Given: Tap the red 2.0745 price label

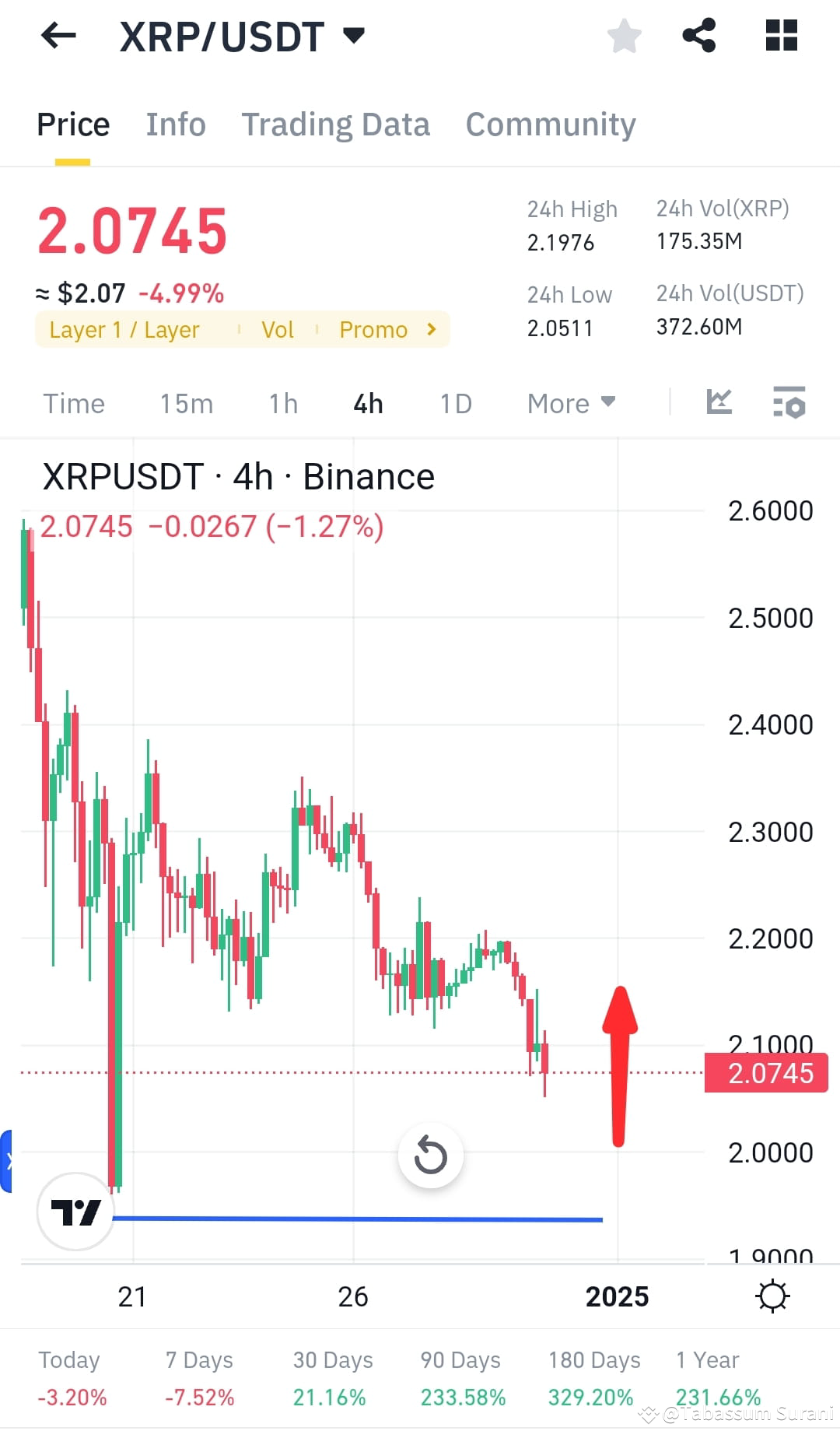Looking at the screenshot, I should click(x=765, y=1072).
